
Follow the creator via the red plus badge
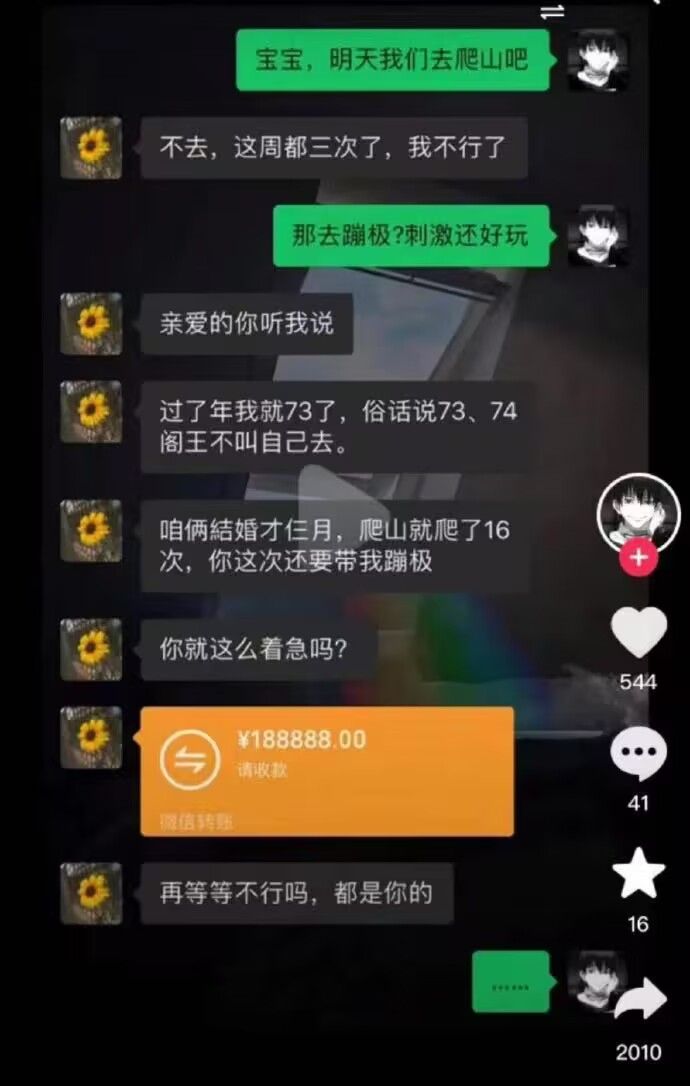coord(638,557)
